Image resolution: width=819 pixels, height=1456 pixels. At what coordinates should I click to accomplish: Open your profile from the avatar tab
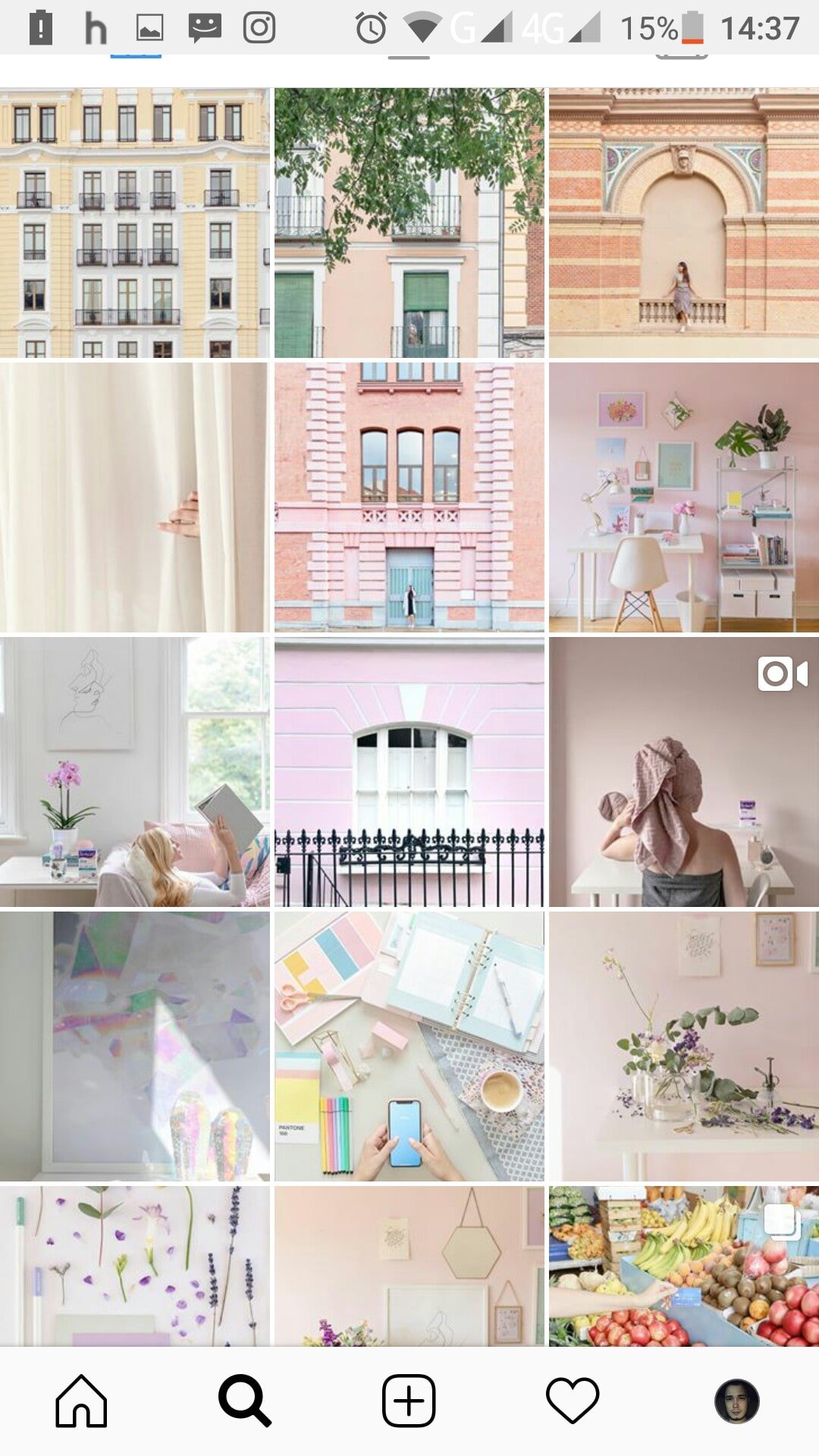(x=736, y=1401)
